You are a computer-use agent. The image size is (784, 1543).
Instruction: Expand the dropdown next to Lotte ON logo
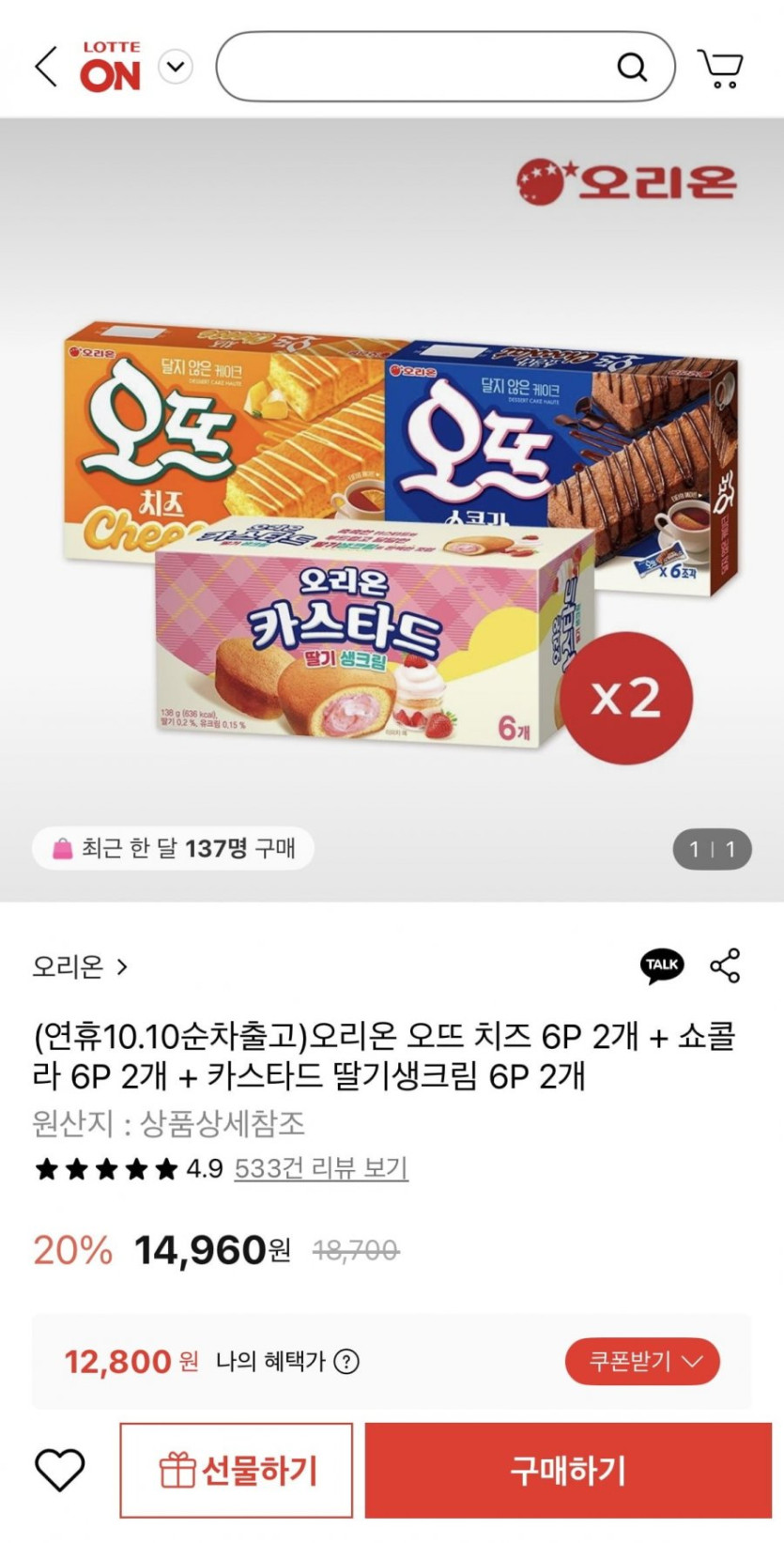[176, 68]
